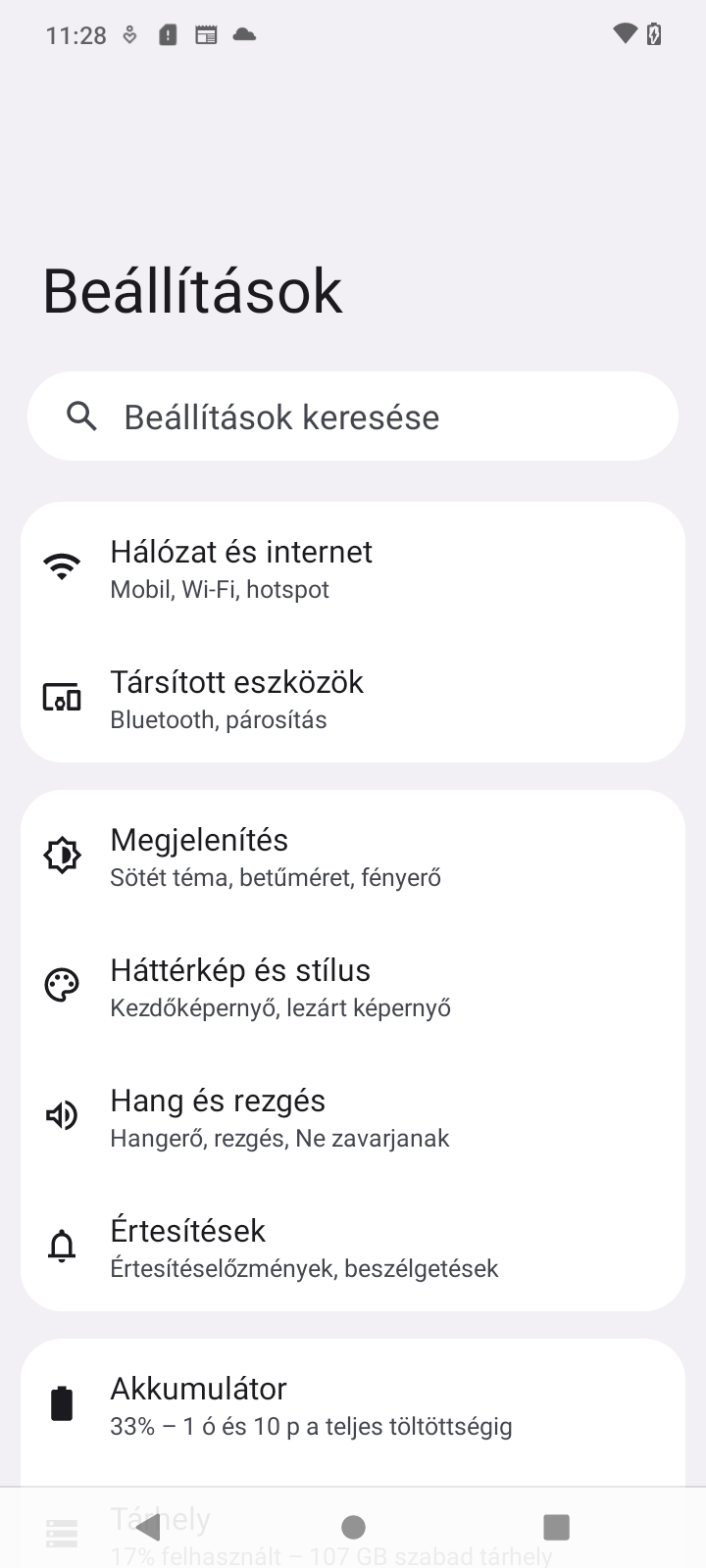Open Hang és rezgés settings

[353, 1116]
